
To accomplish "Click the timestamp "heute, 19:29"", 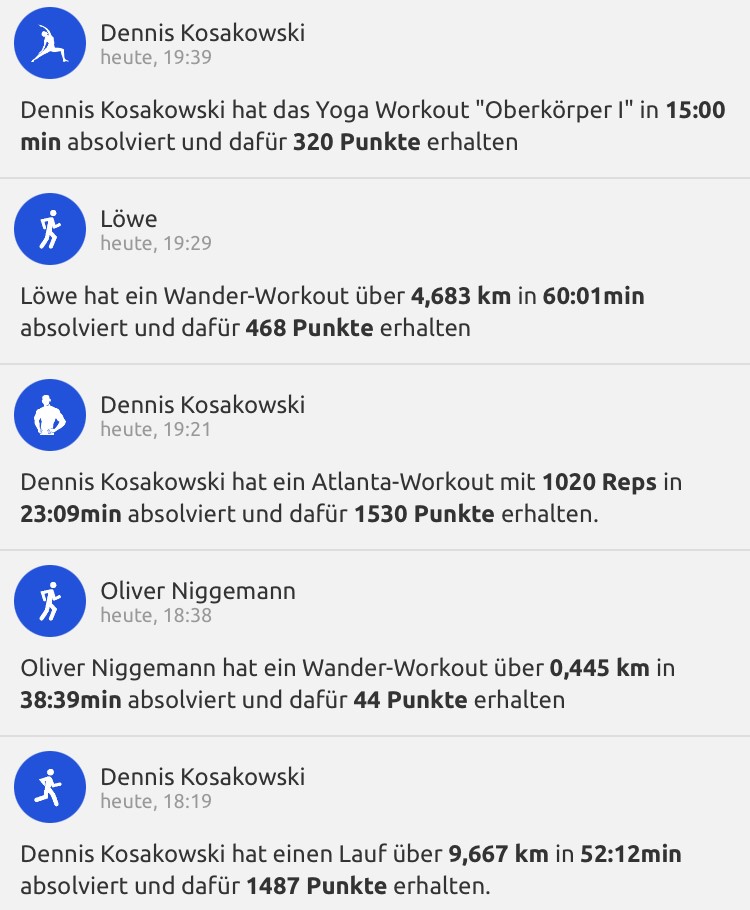I will point(155,242).
